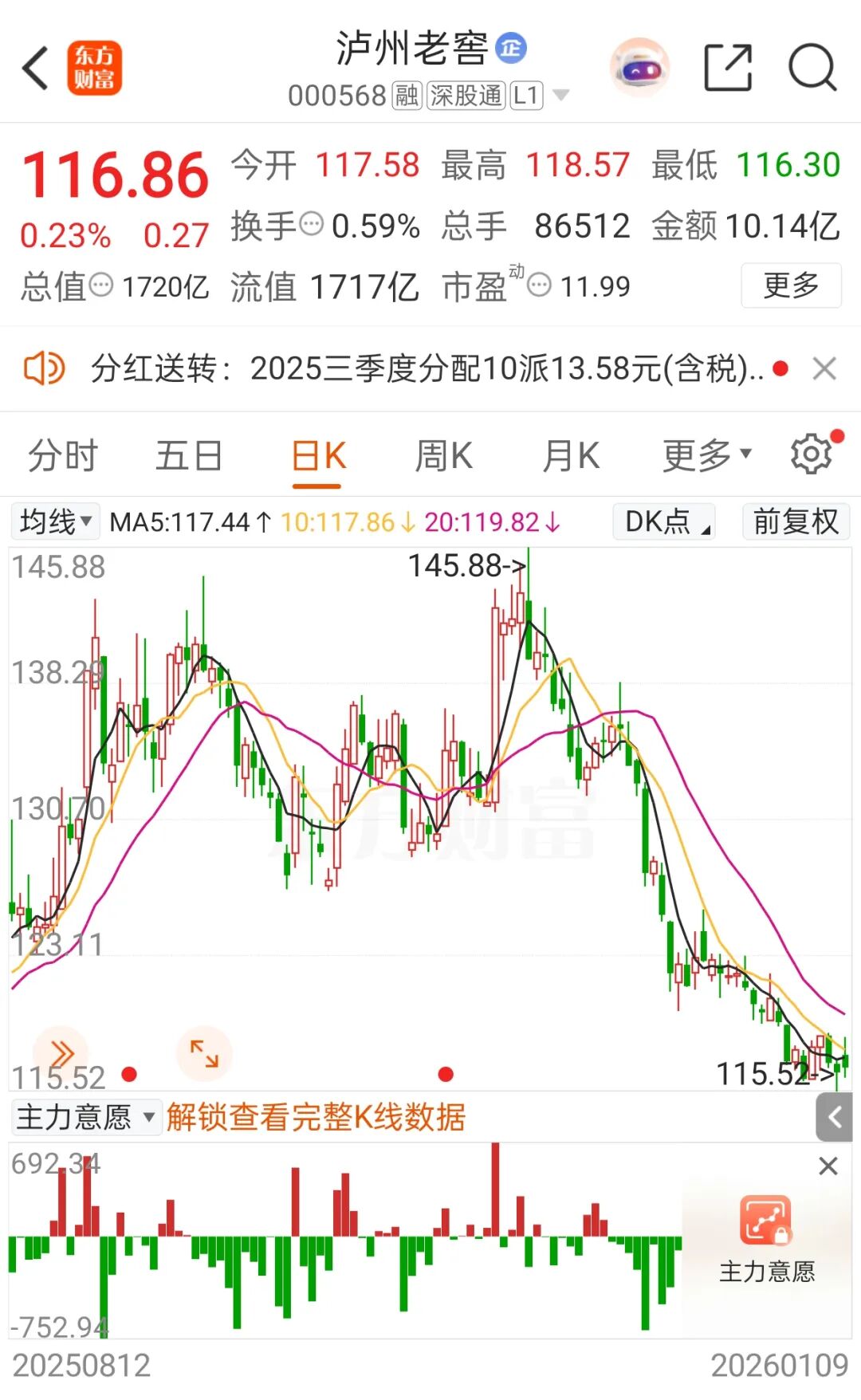The image size is (861, 1400).
Task: Dismiss the dividend announcement banner
Action: coord(824,369)
